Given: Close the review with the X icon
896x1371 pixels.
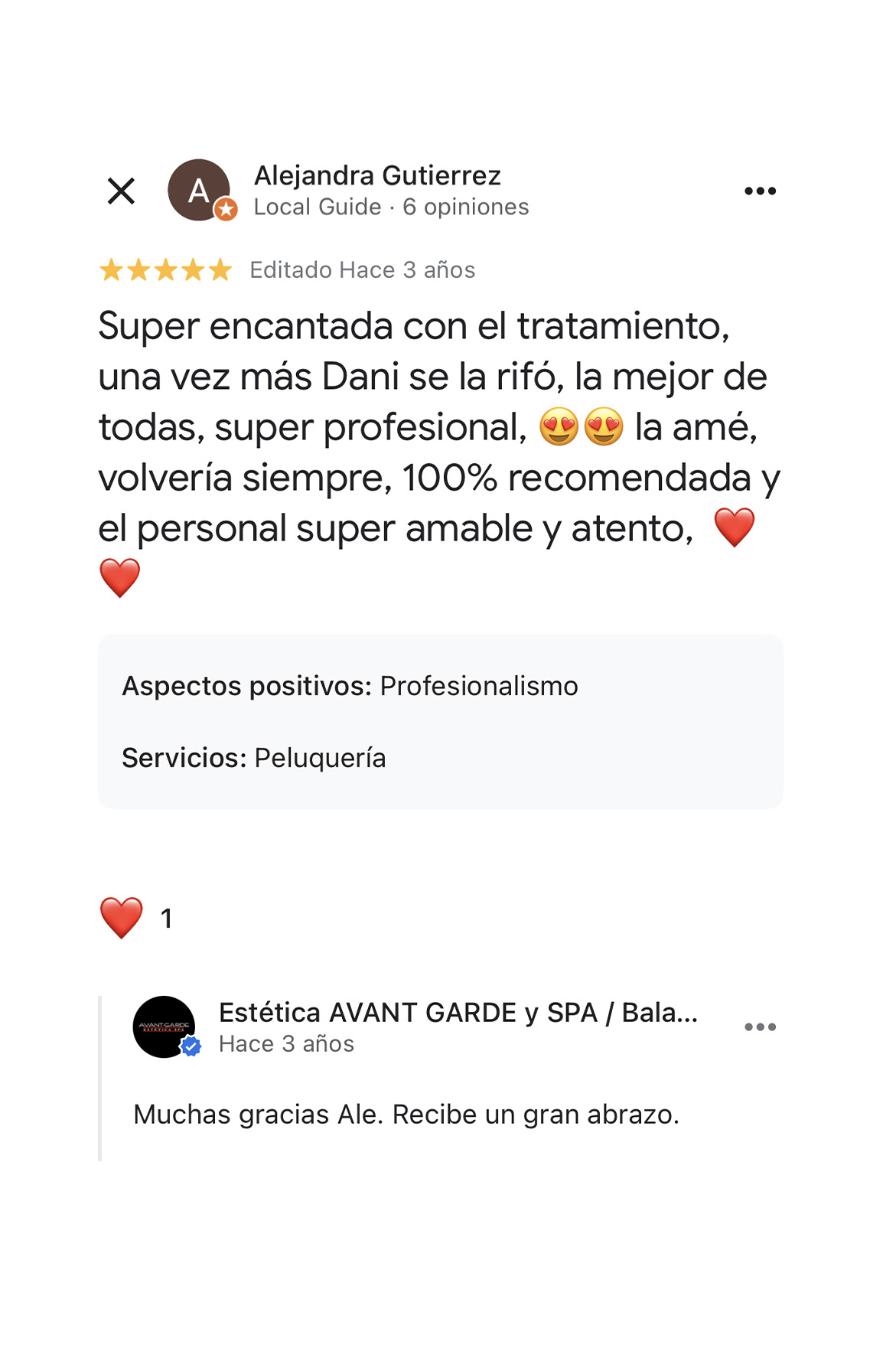Looking at the screenshot, I should (x=121, y=191).
